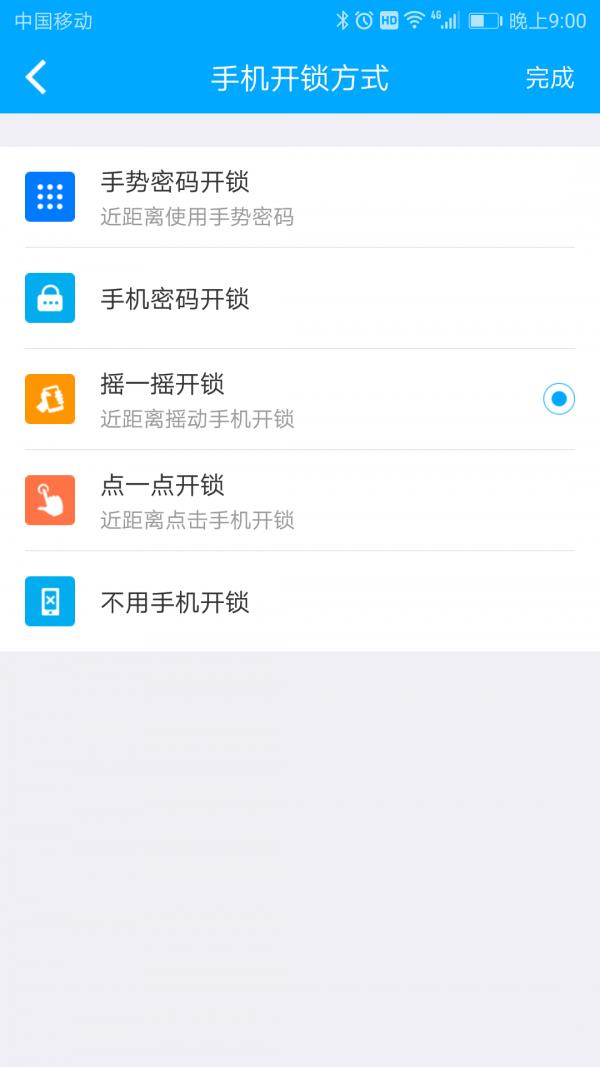Select 手势密码开锁 option
The height and width of the screenshot is (1067, 600).
tap(300, 197)
